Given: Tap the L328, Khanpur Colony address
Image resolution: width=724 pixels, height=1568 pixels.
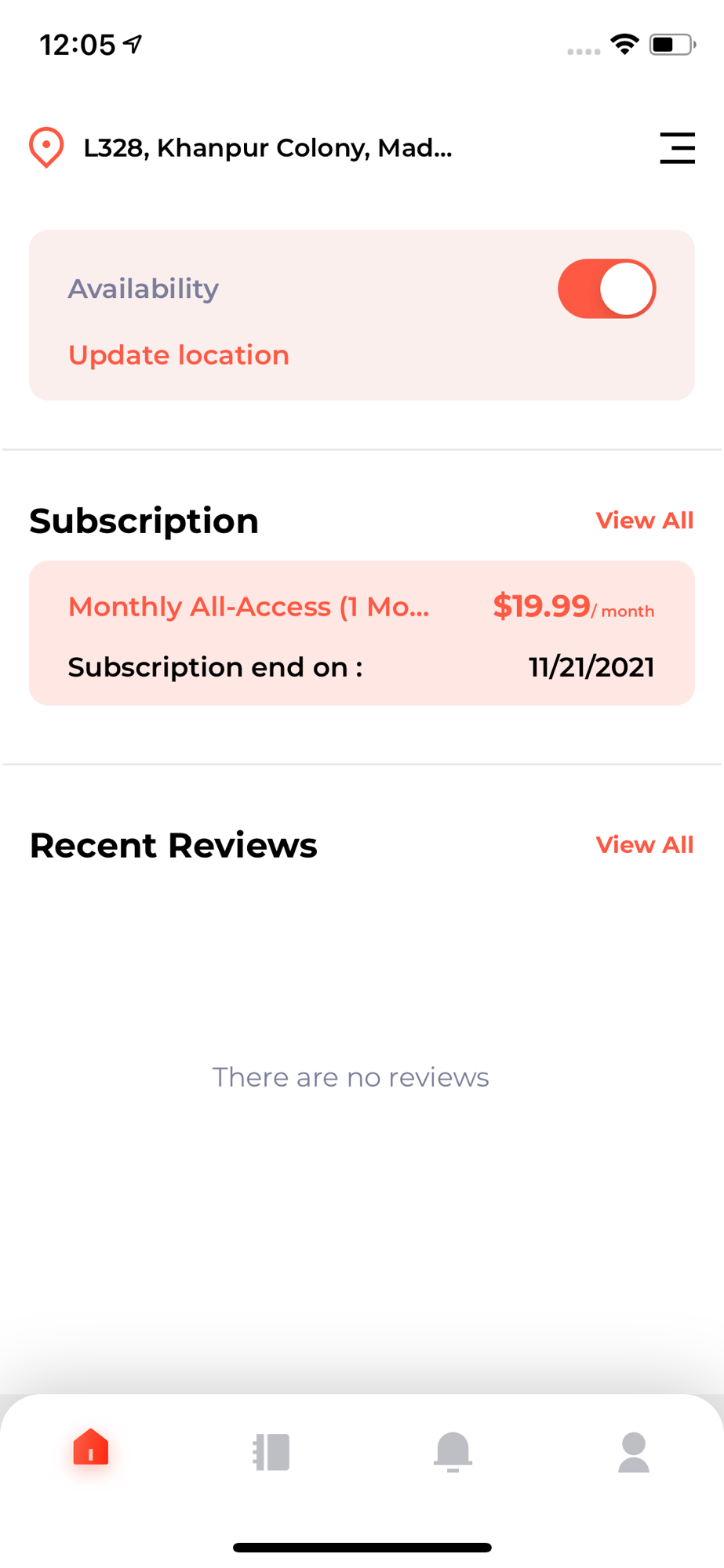Looking at the screenshot, I should (267, 147).
